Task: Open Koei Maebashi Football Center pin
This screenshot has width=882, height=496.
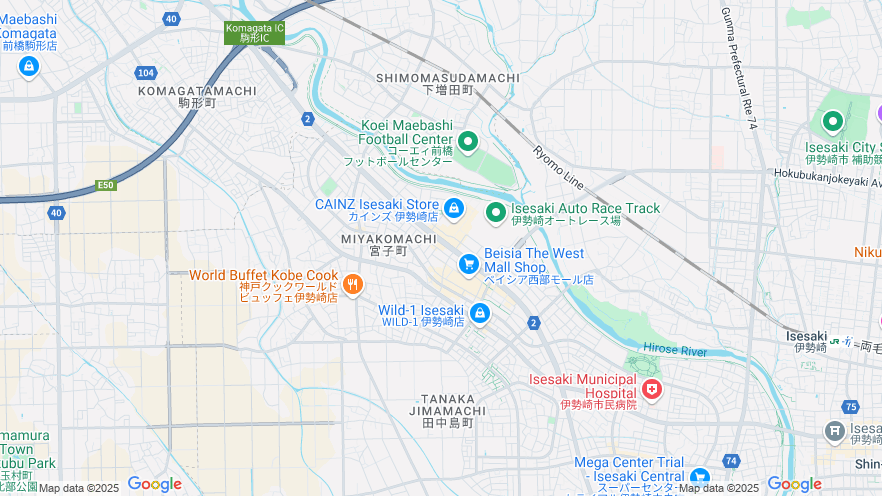Action: (467, 142)
